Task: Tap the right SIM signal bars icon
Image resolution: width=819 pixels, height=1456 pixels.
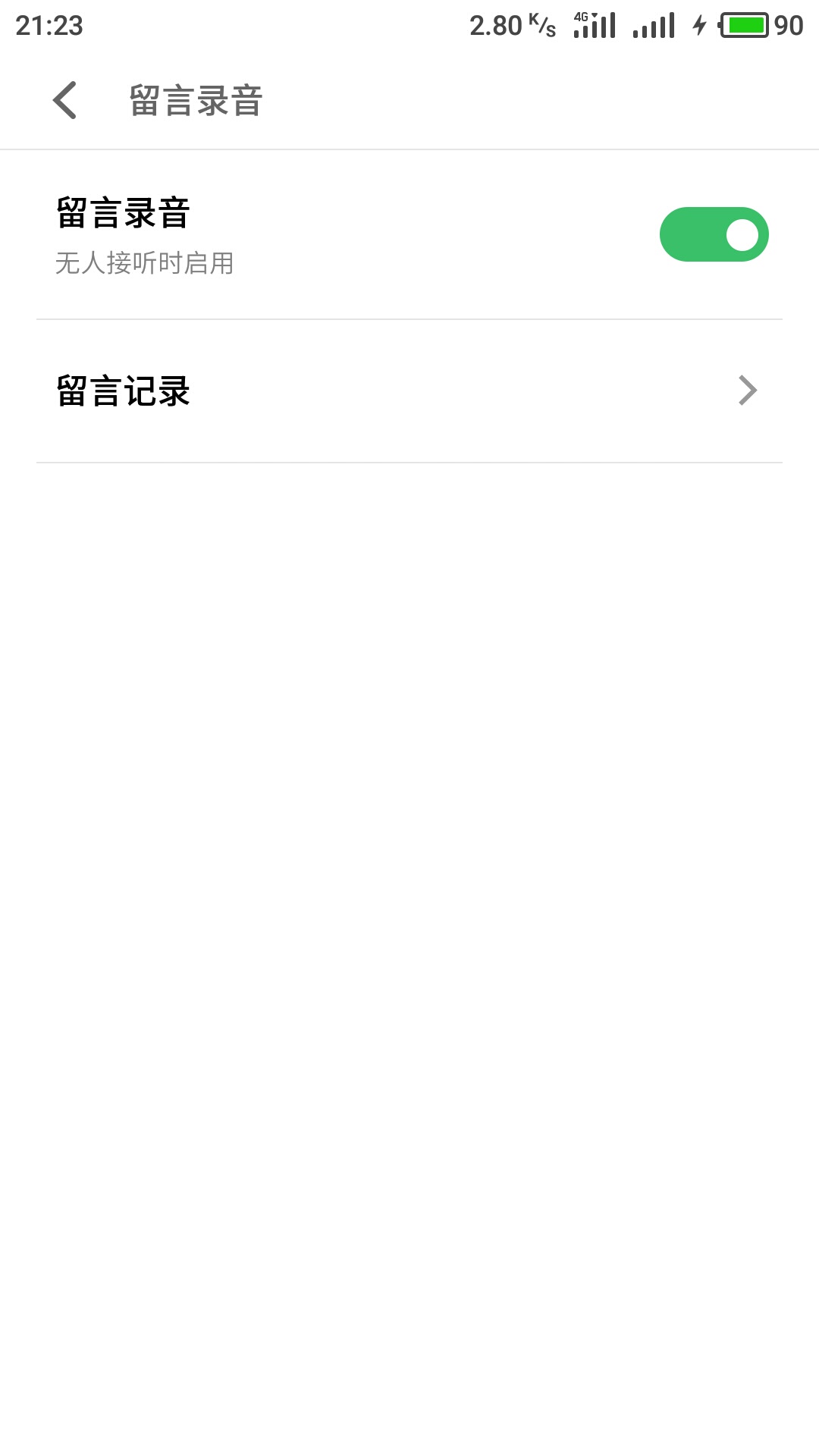Action: coord(654,27)
